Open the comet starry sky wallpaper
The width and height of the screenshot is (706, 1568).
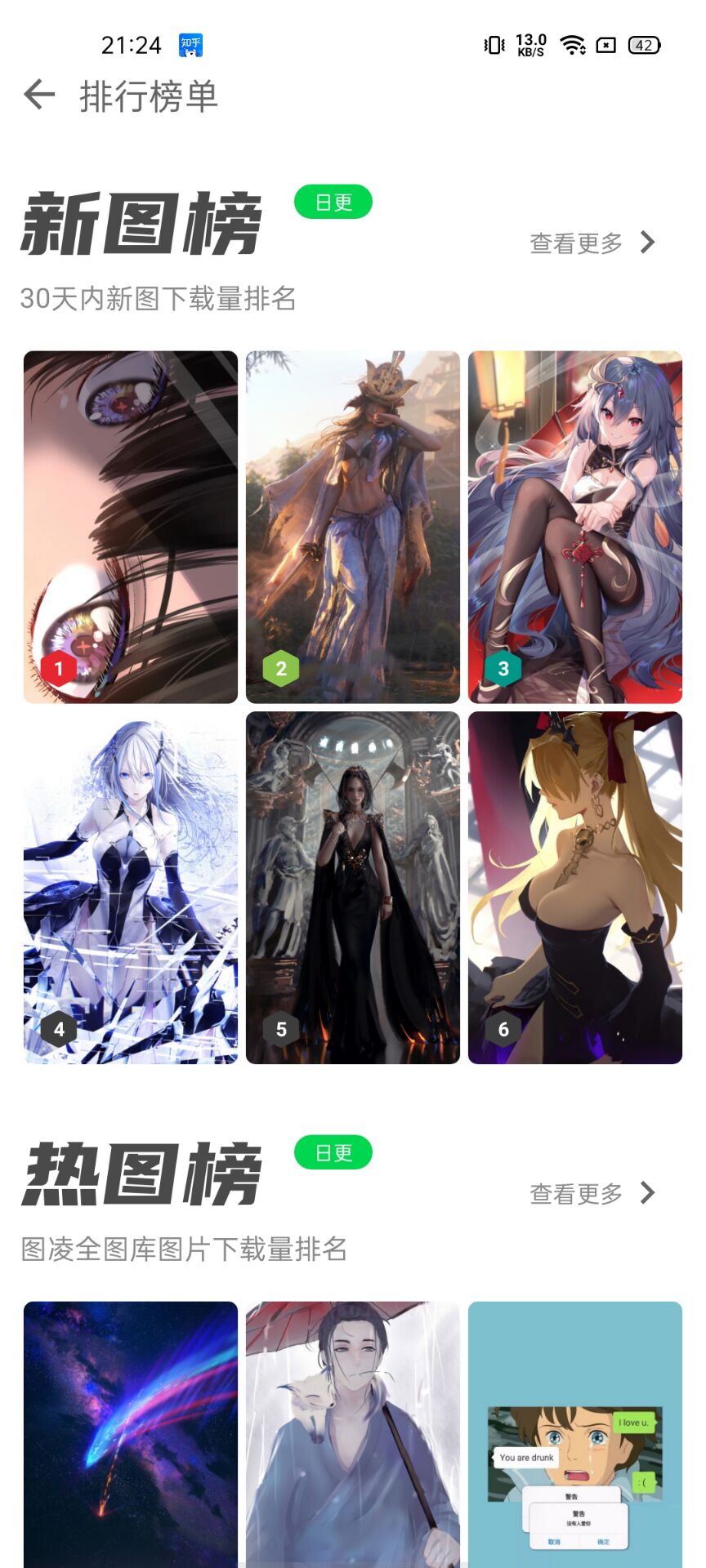point(131,1433)
